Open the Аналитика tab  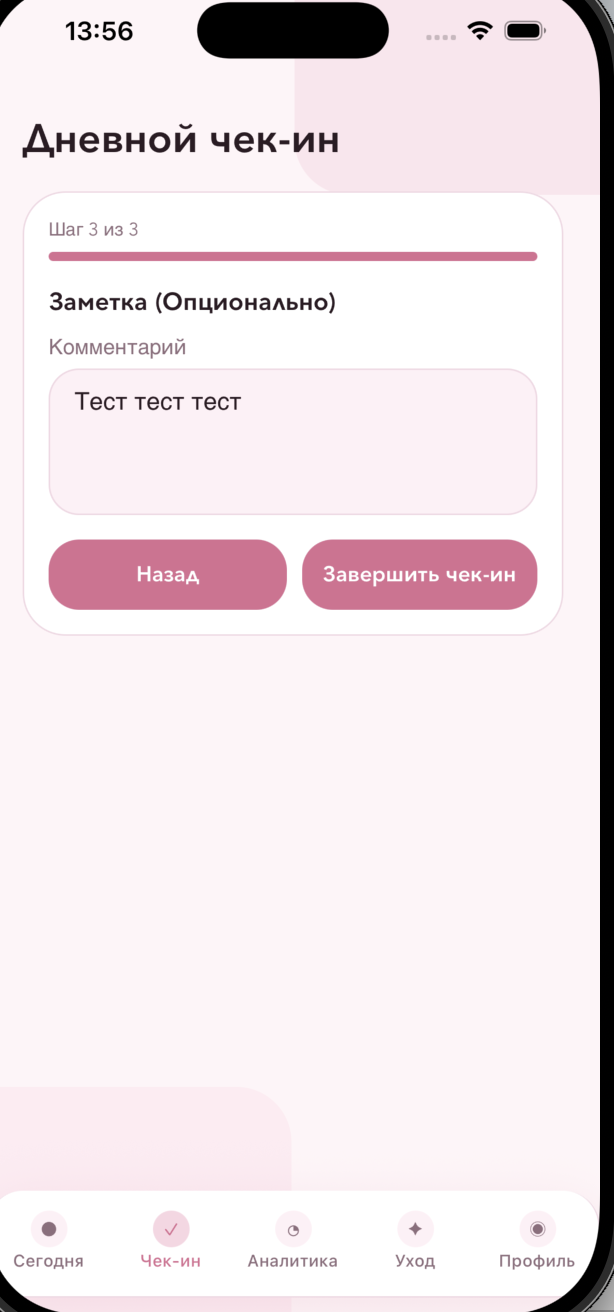[x=292, y=1240]
